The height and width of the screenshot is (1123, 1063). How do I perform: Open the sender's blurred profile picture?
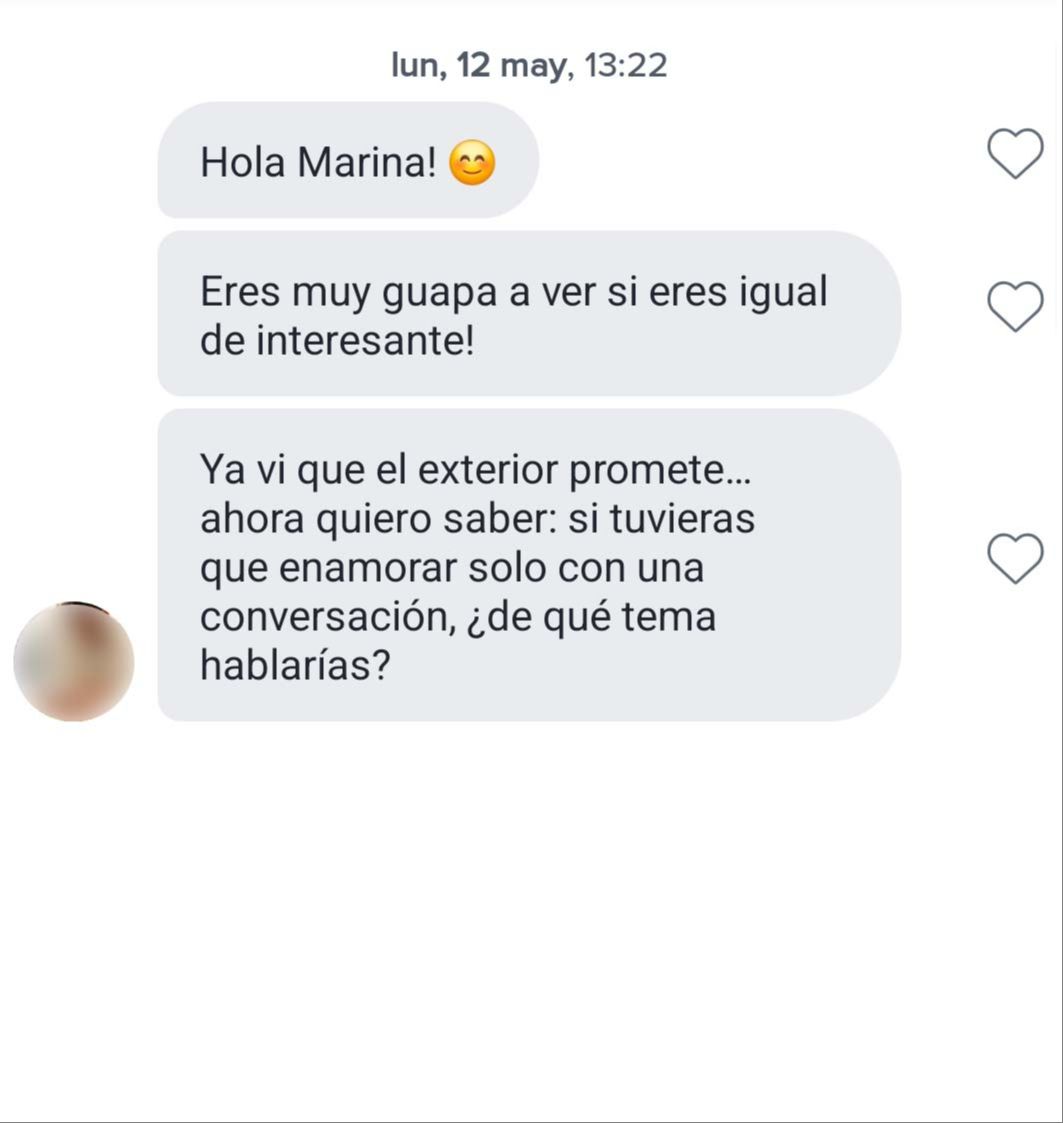(x=74, y=661)
